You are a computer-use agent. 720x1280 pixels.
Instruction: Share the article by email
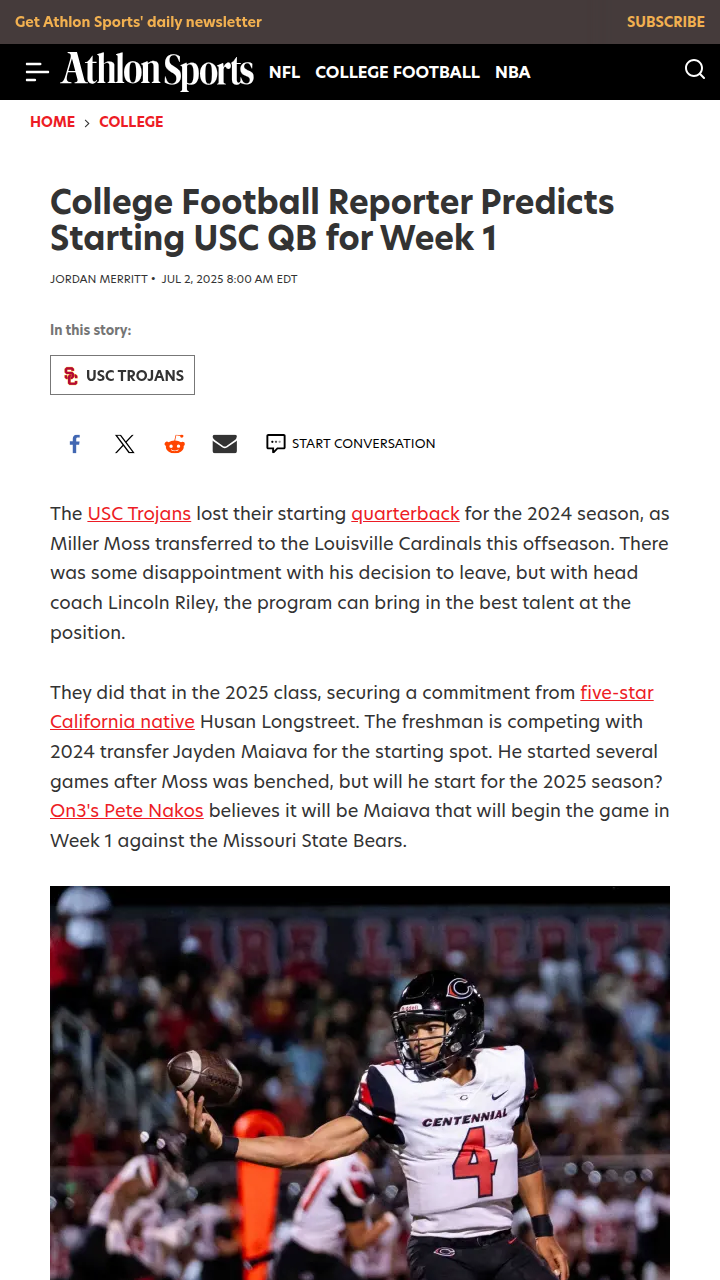[225, 444]
